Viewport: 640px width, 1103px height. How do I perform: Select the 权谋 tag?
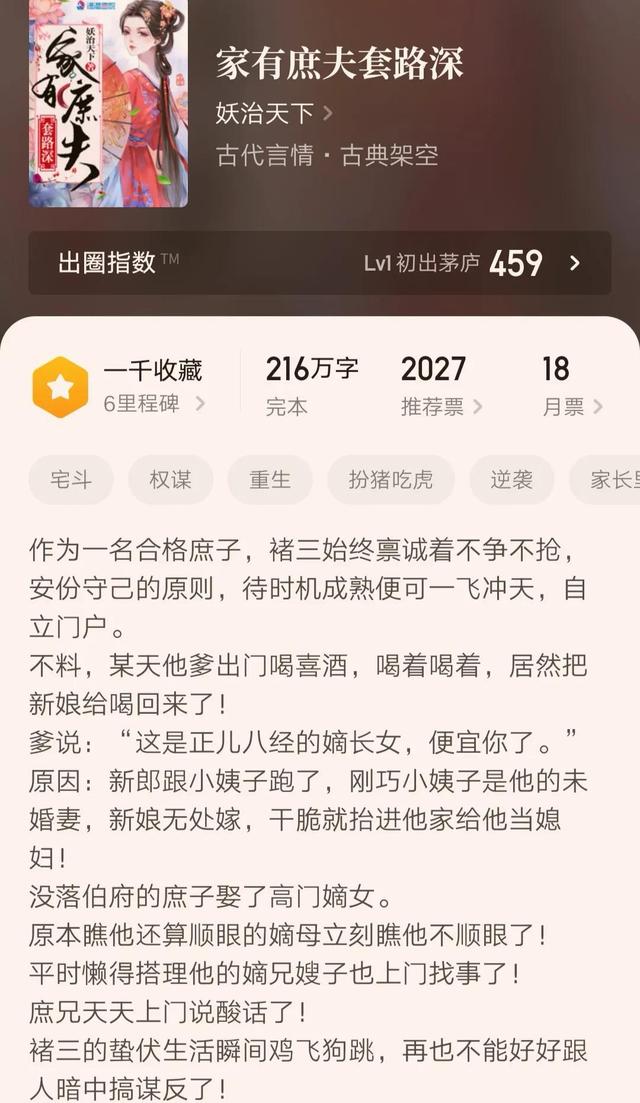click(170, 480)
